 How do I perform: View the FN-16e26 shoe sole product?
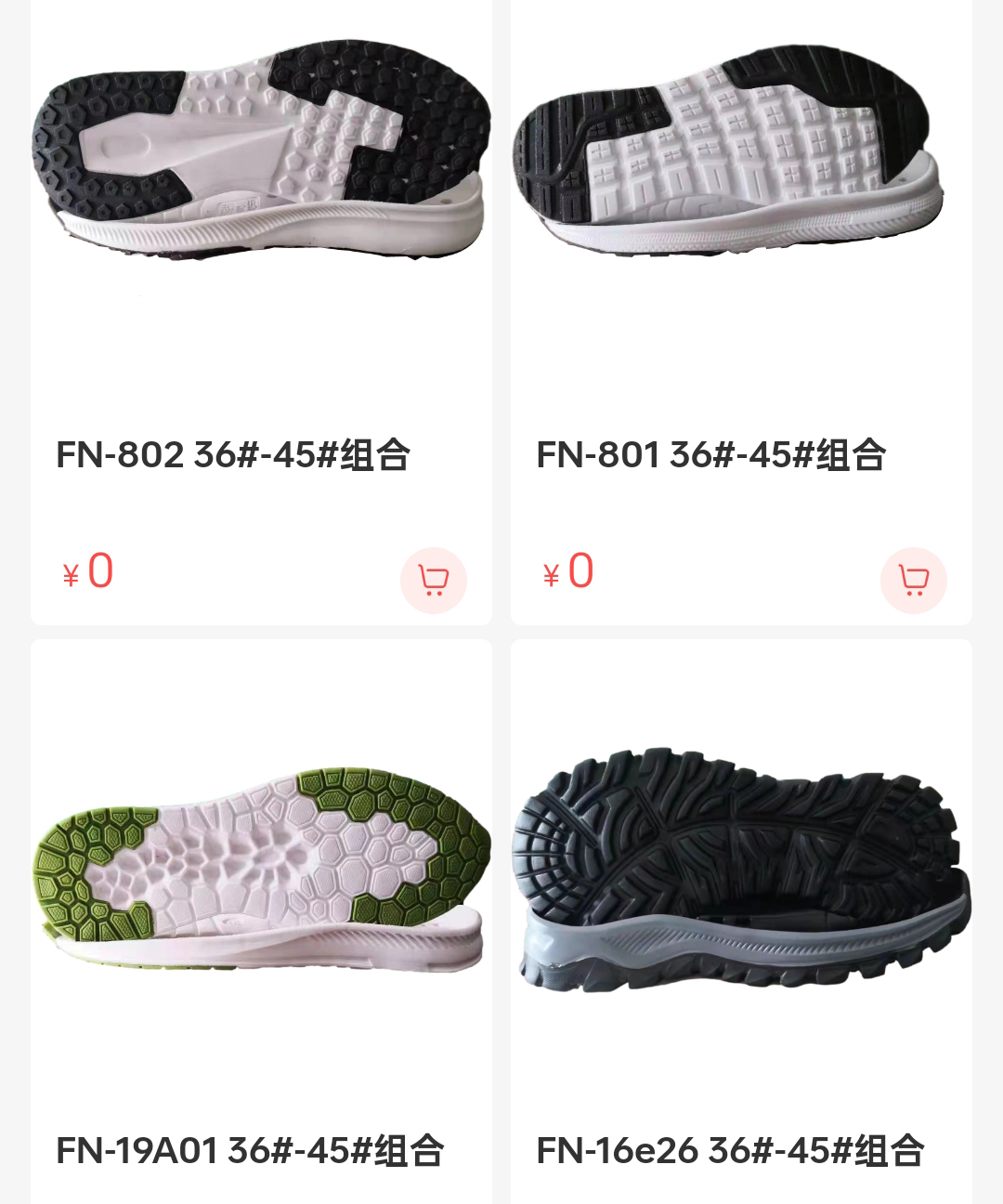point(740,869)
